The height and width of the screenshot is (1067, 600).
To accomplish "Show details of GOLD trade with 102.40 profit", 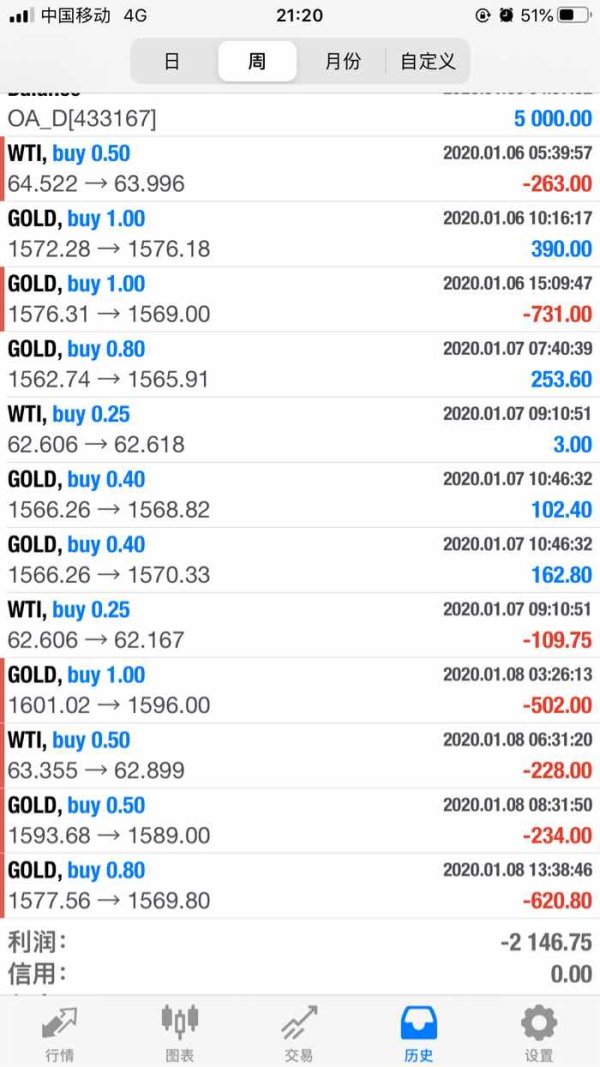I will [300, 494].
